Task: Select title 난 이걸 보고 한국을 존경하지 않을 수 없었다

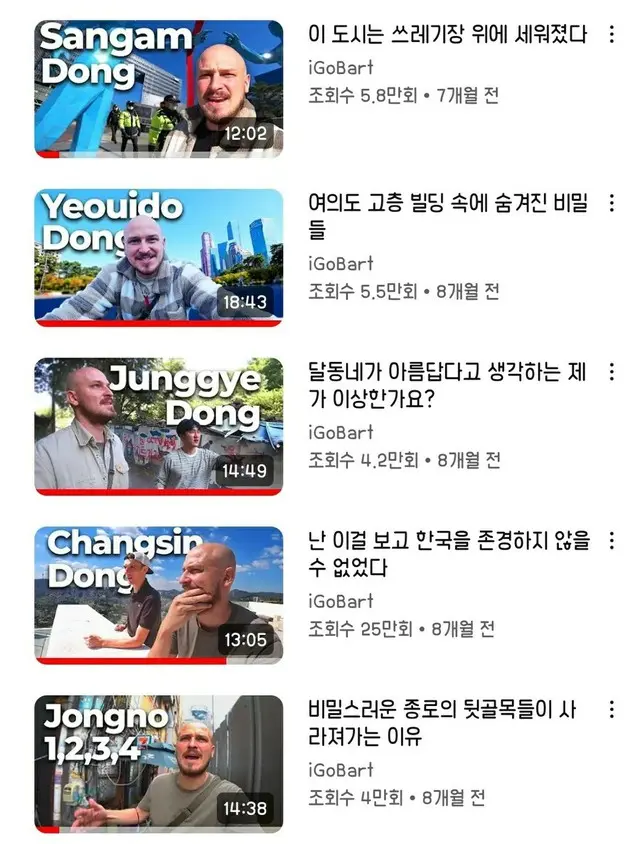Action: [448, 554]
